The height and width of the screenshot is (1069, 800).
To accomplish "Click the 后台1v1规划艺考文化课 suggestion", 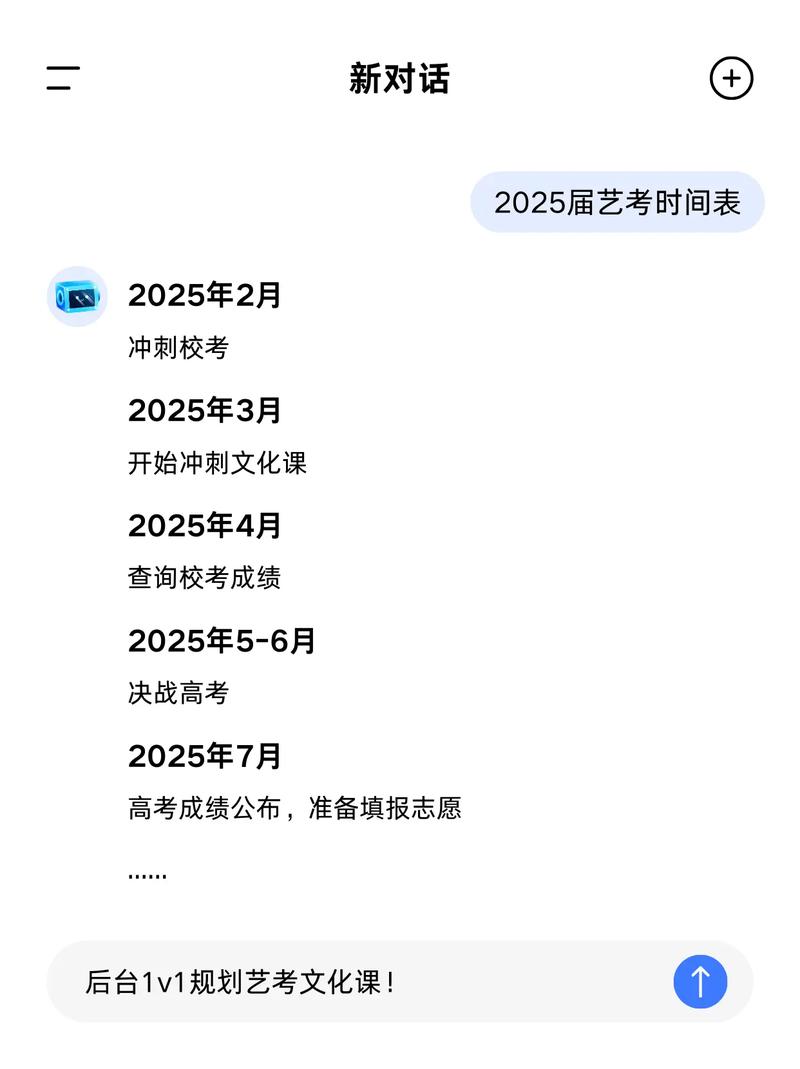I will (238, 981).
